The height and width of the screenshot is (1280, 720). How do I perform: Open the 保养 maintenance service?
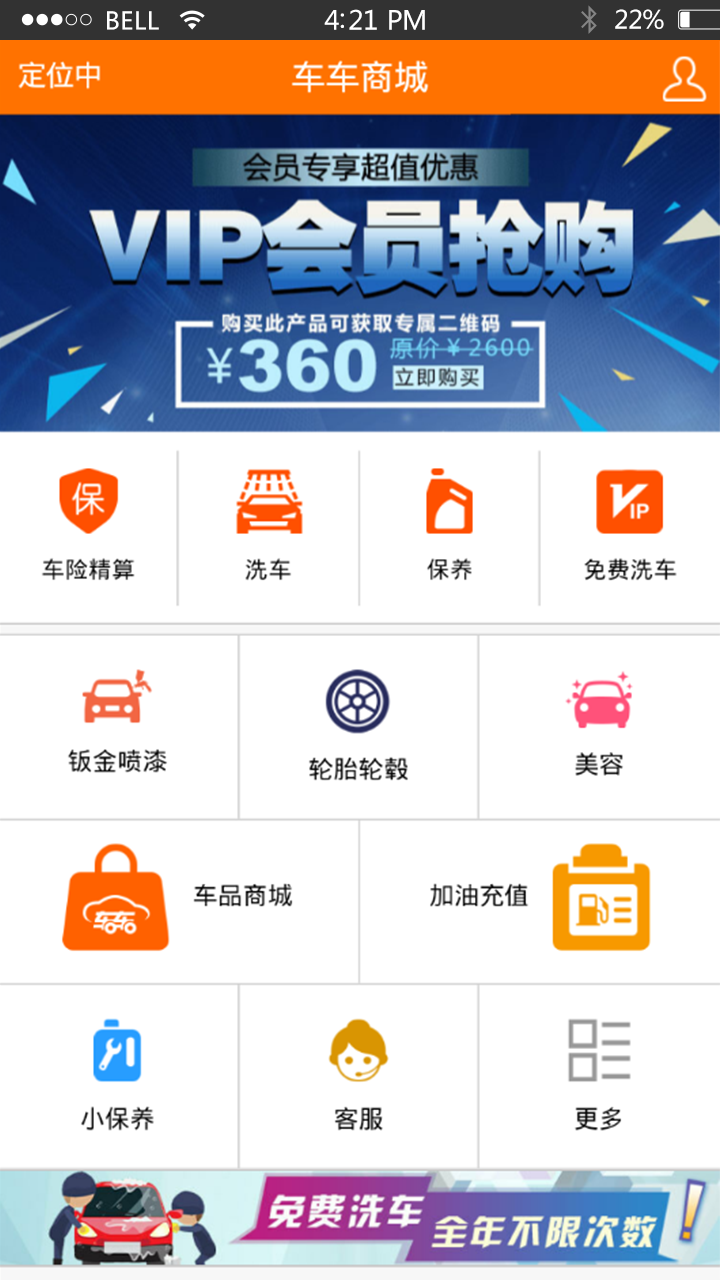tap(449, 528)
